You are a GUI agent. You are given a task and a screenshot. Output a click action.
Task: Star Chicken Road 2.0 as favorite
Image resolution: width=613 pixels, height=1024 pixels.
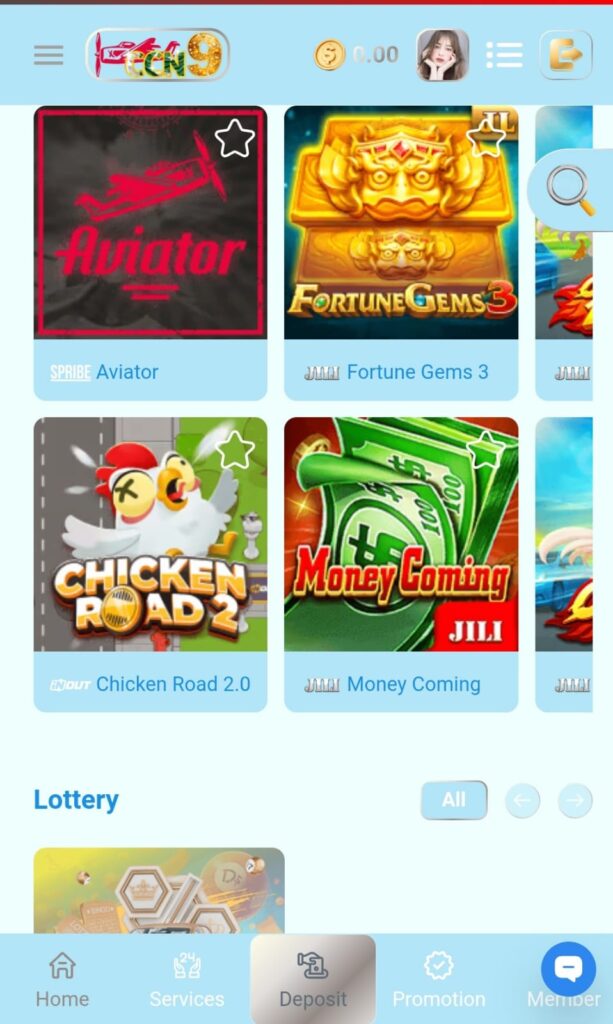pyautogui.click(x=234, y=450)
